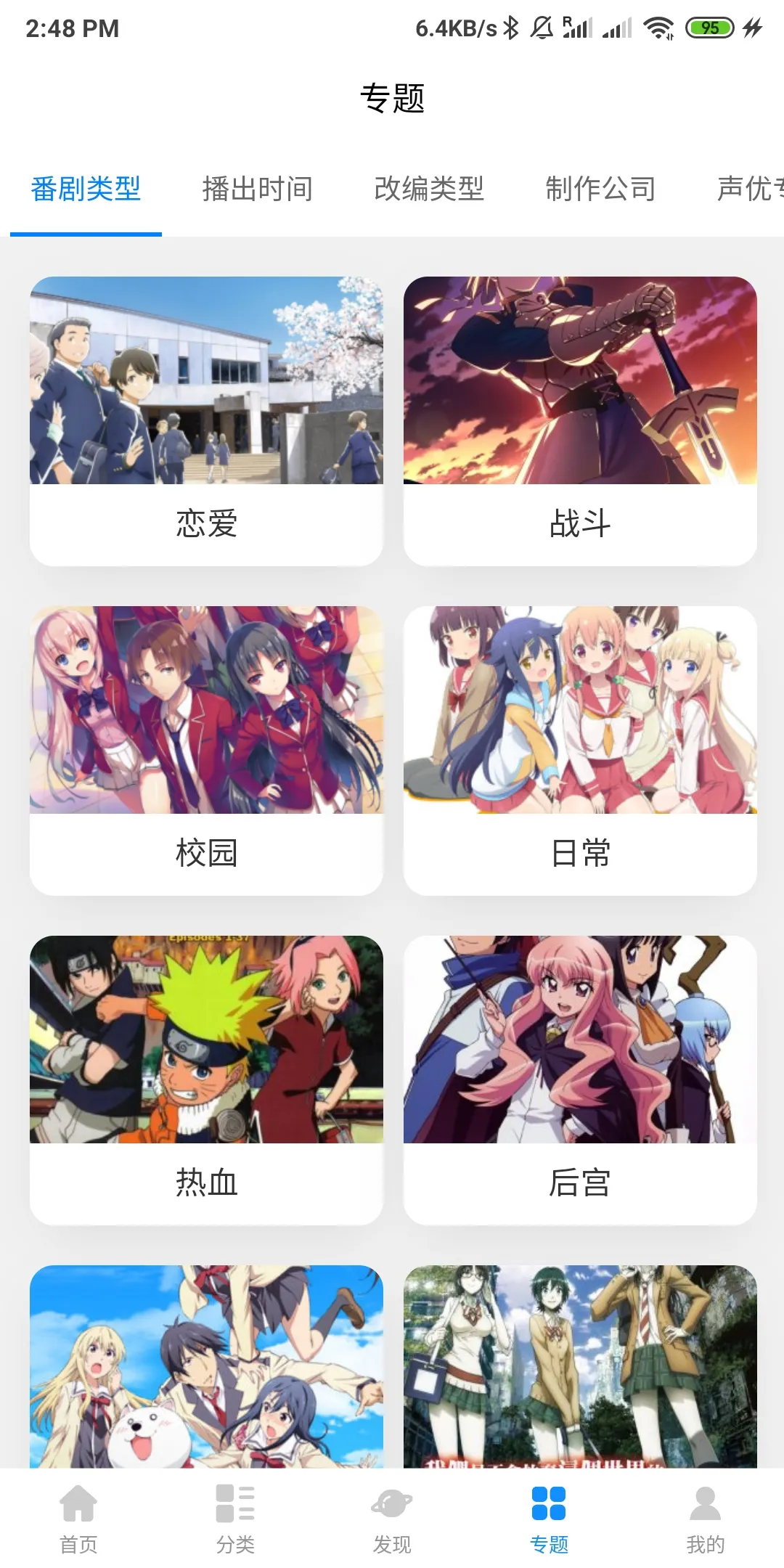Open the 我的 profile tab
Image resolution: width=784 pixels, height=1568 pixels.
(x=706, y=1519)
